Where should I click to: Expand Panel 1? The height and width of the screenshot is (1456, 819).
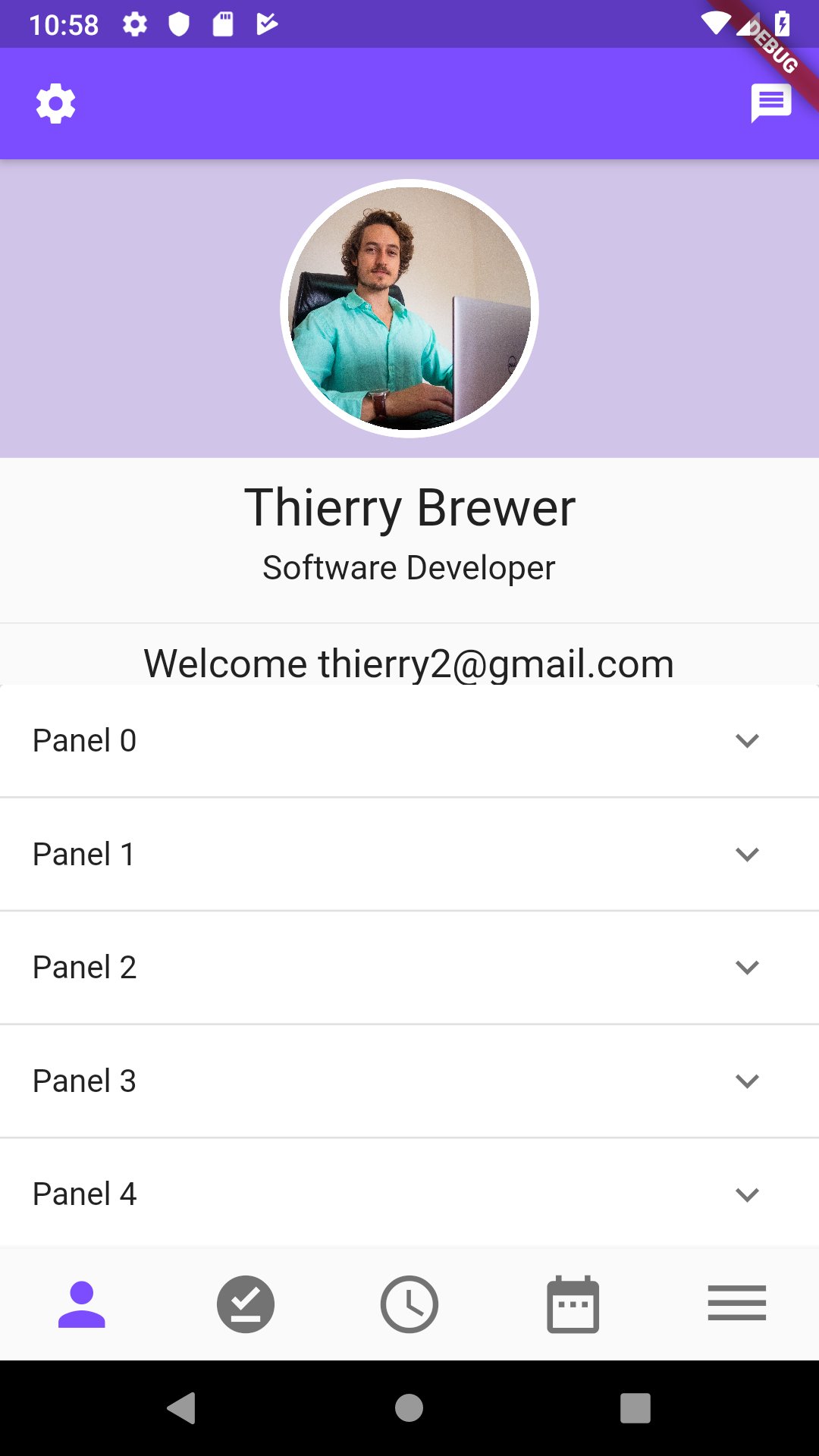point(747,855)
